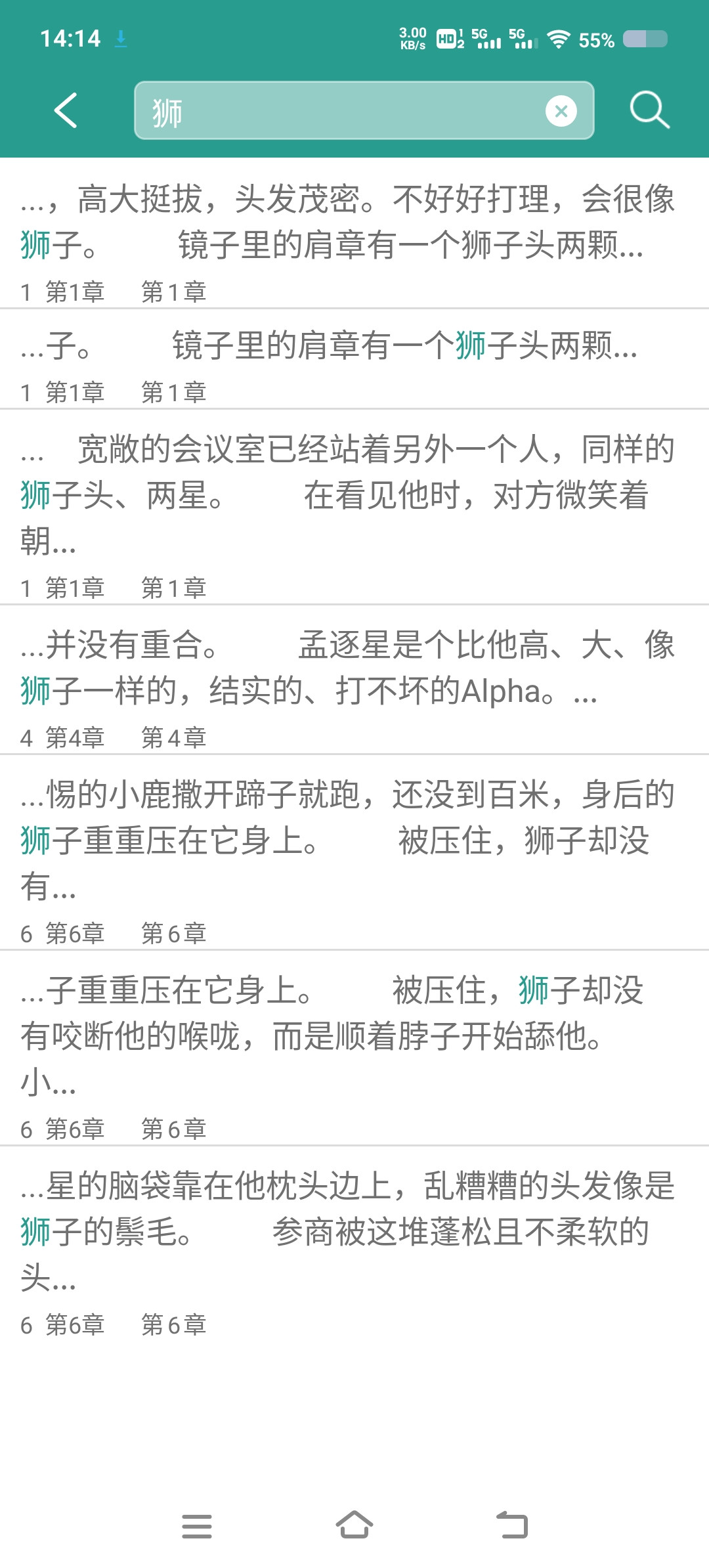
Task: Tap the magnifier search icon
Action: tap(649, 110)
